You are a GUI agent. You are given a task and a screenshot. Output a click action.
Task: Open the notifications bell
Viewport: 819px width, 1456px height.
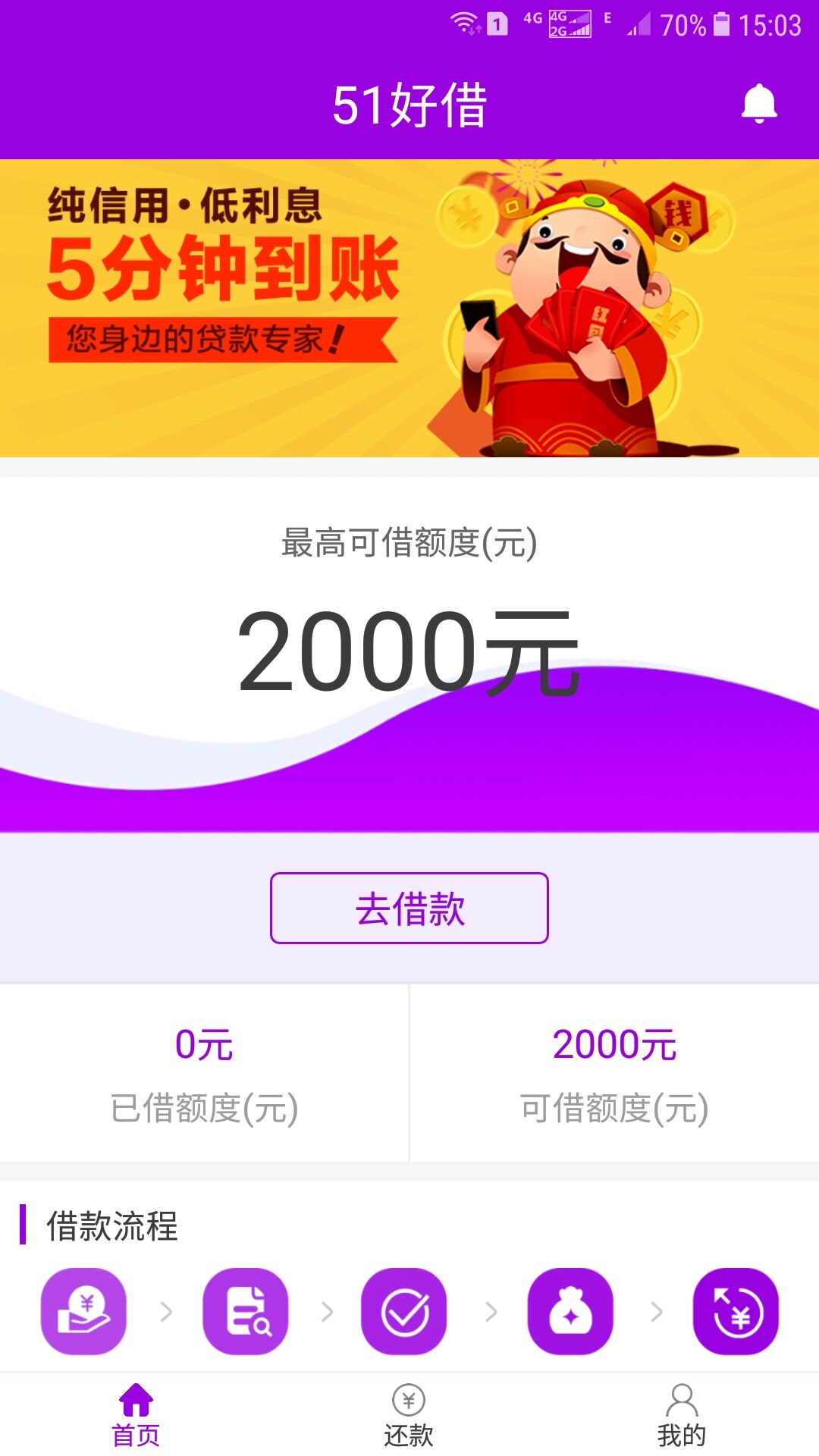pyautogui.click(x=758, y=104)
